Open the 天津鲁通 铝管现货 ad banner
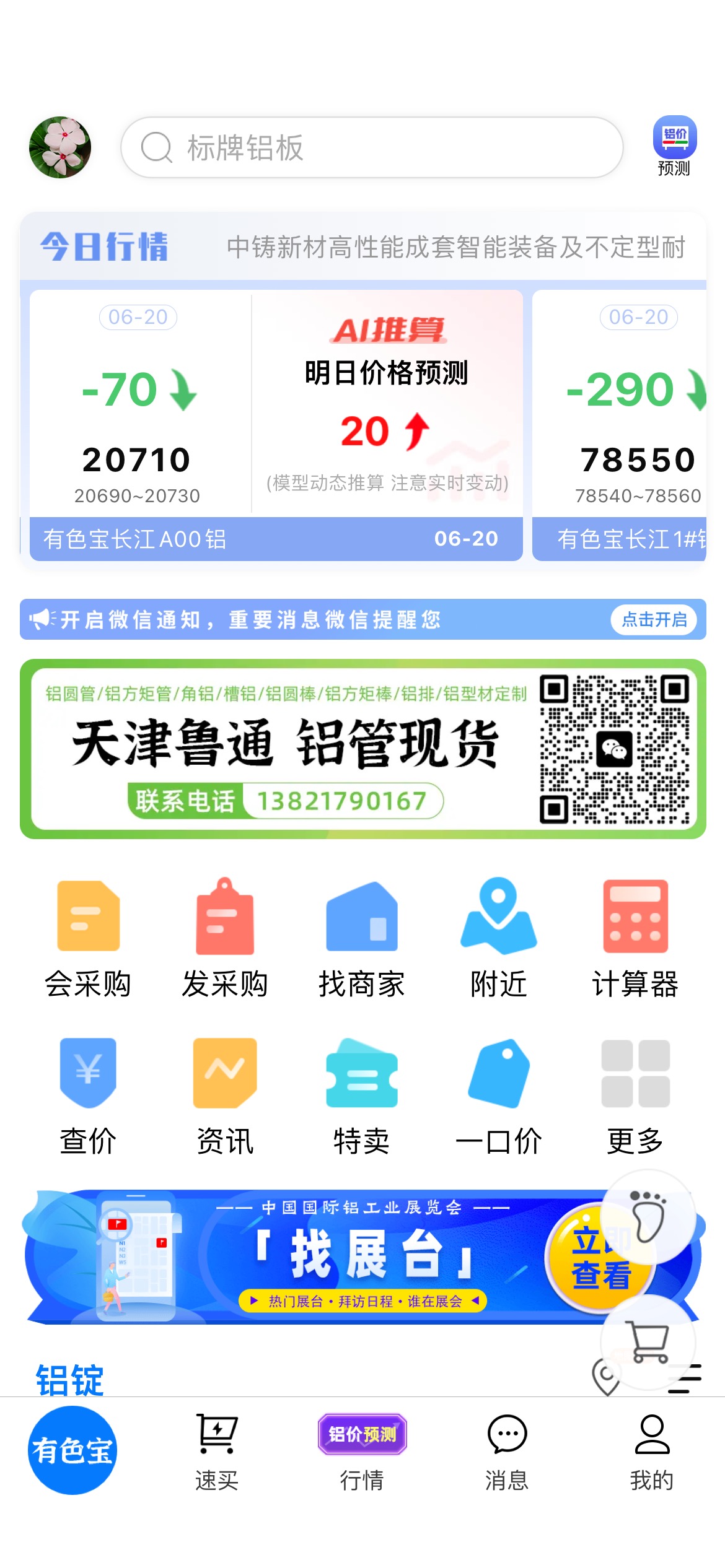The width and height of the screenshot is (725, 1568). click(x=363, y=749)
